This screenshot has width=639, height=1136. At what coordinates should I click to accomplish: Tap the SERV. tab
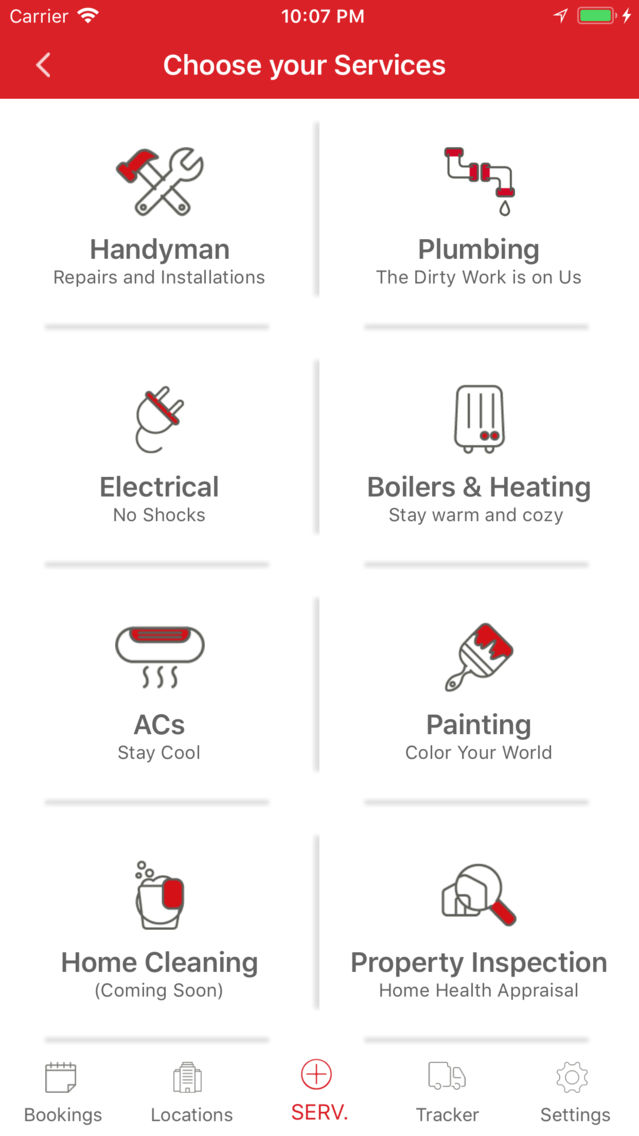tap(320, 1091)
